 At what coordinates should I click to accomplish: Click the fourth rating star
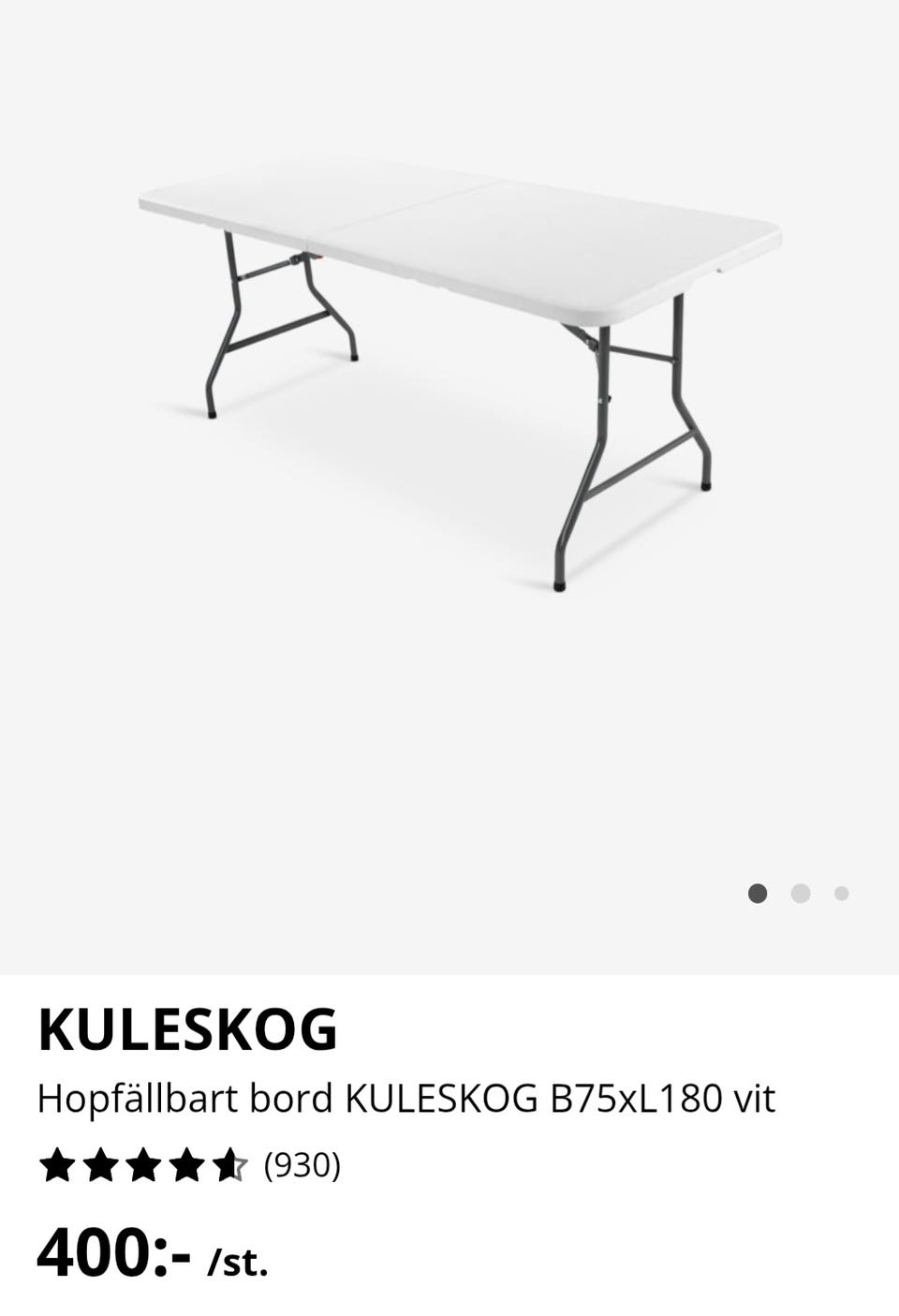click(188, 1166)
